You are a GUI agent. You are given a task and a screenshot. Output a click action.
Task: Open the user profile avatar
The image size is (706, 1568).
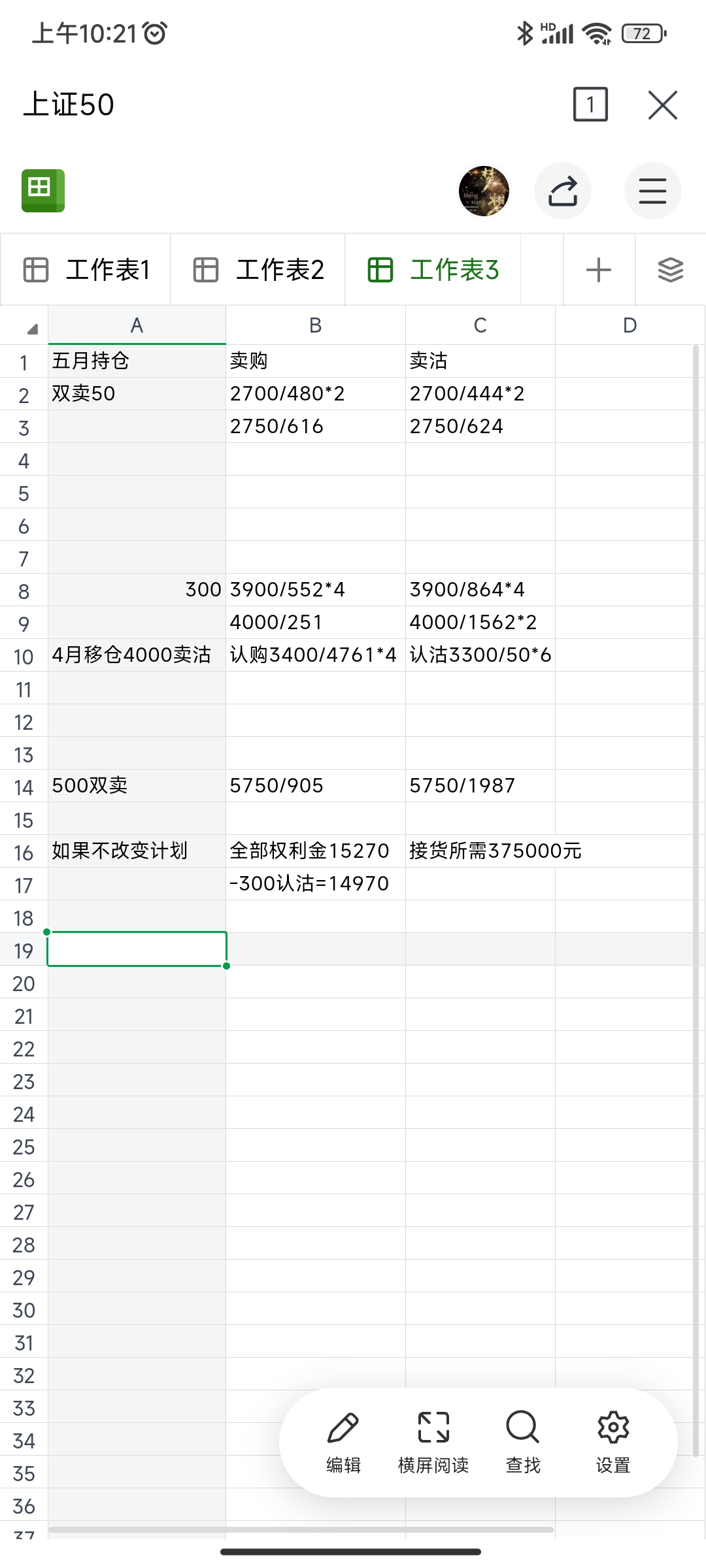click(x=484, y=191)
